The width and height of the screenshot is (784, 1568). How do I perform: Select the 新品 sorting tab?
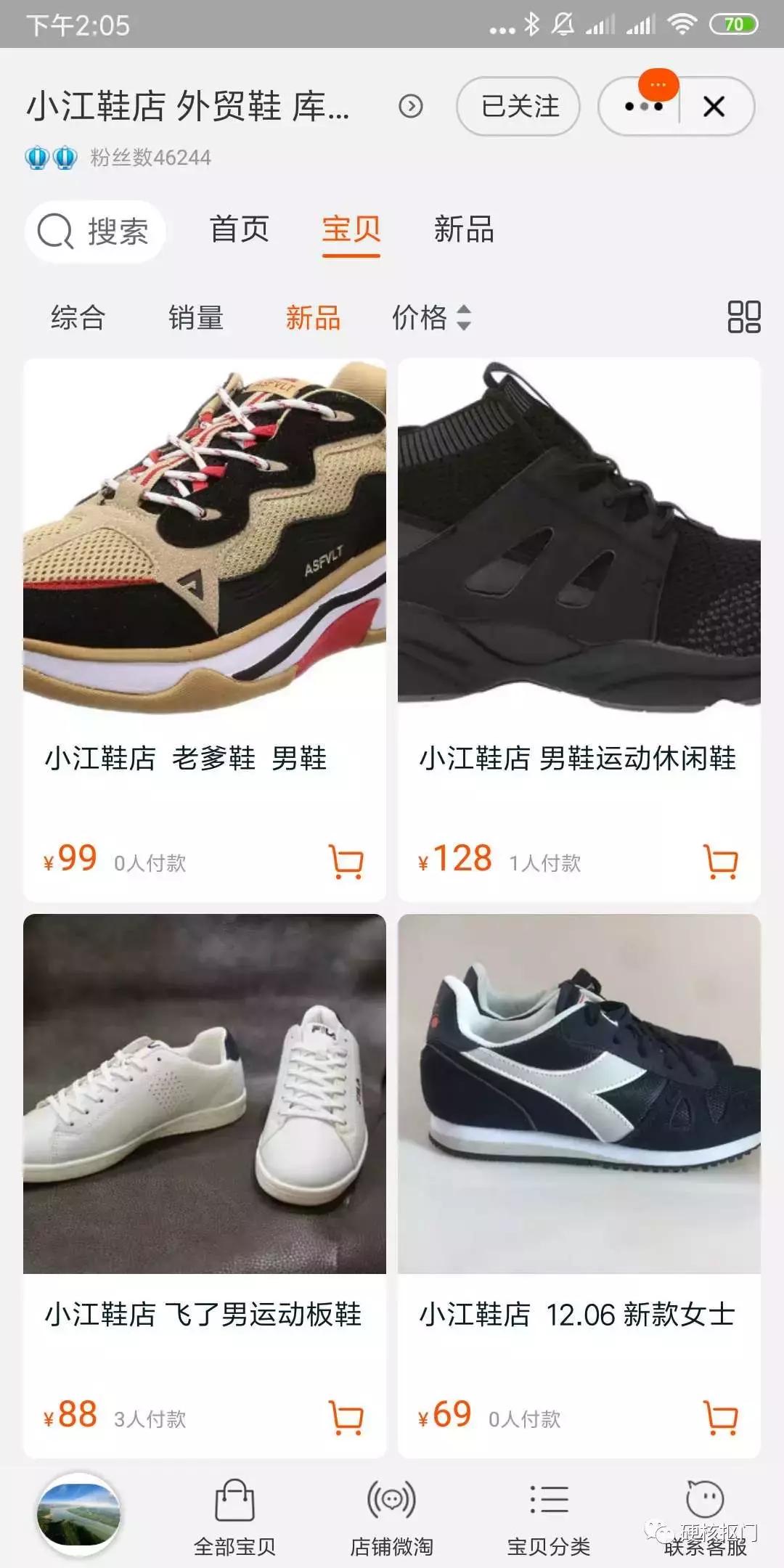click(x=312, y=318)
